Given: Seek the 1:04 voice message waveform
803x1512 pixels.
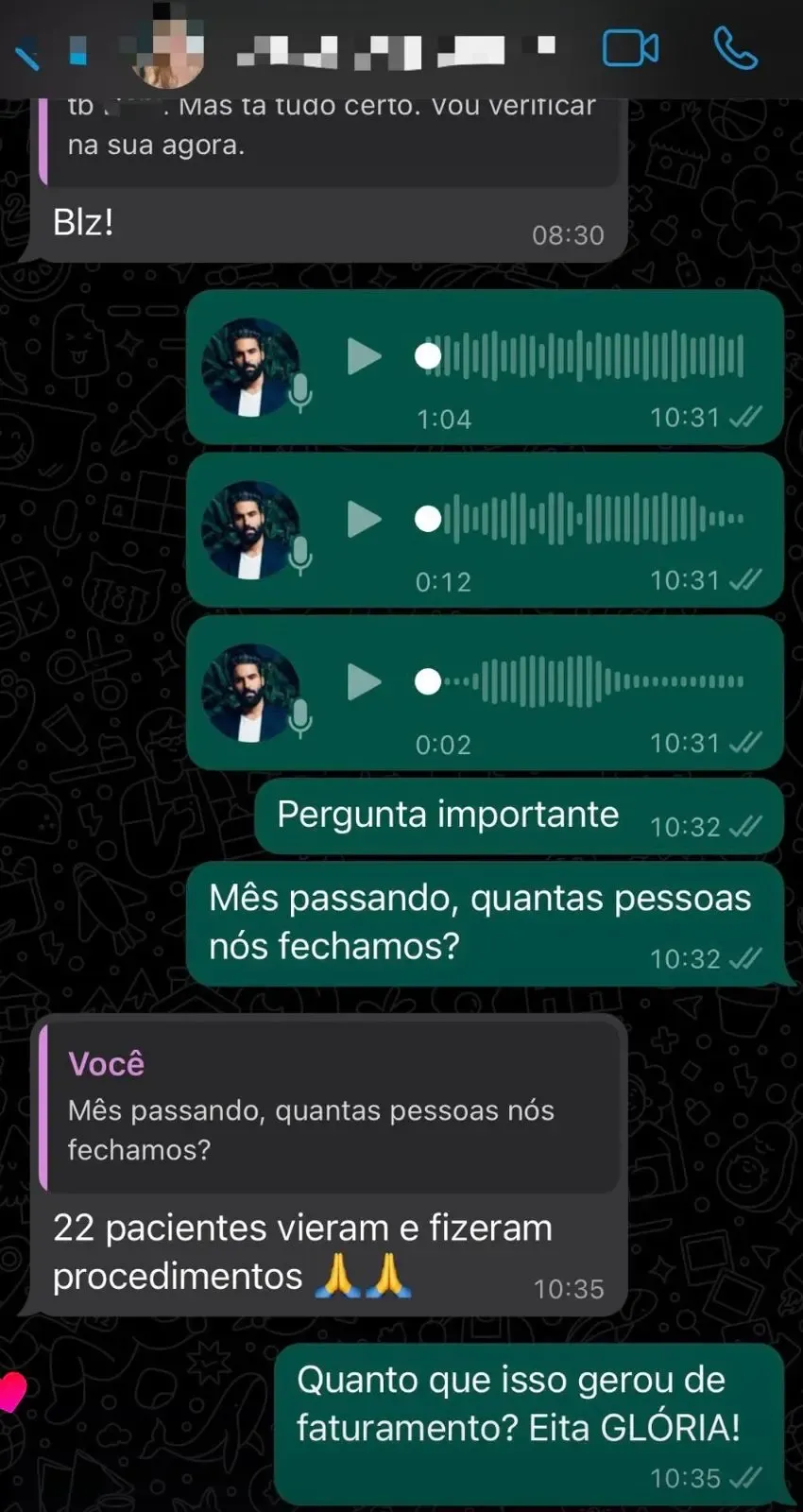Looking at the screenshot, I should click(580, 356).
